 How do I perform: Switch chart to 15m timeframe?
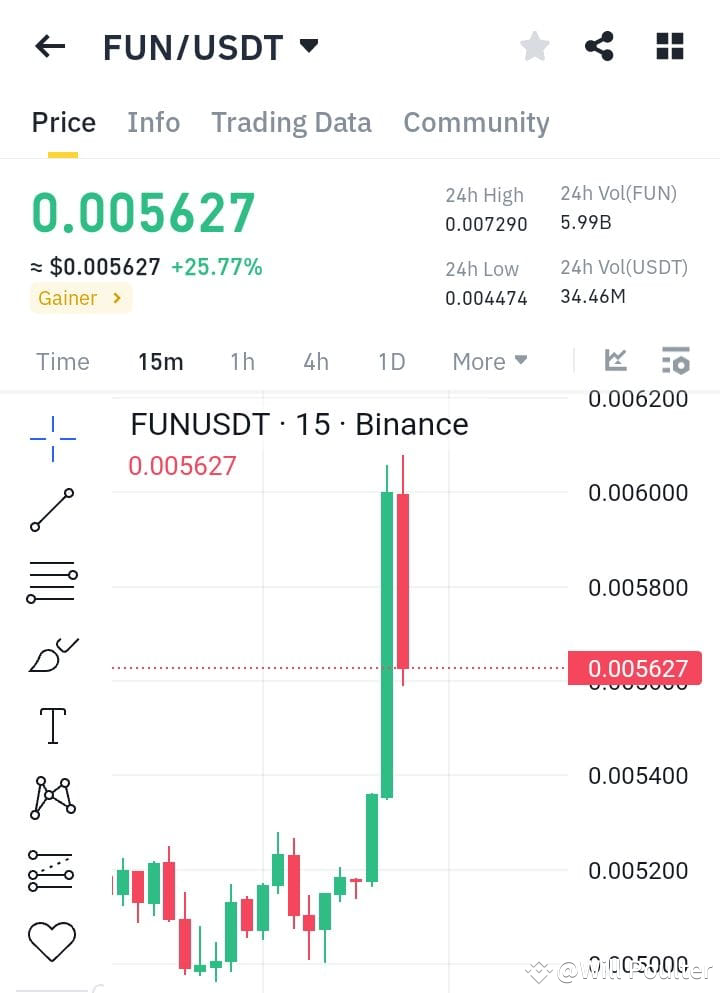point(161,361)
